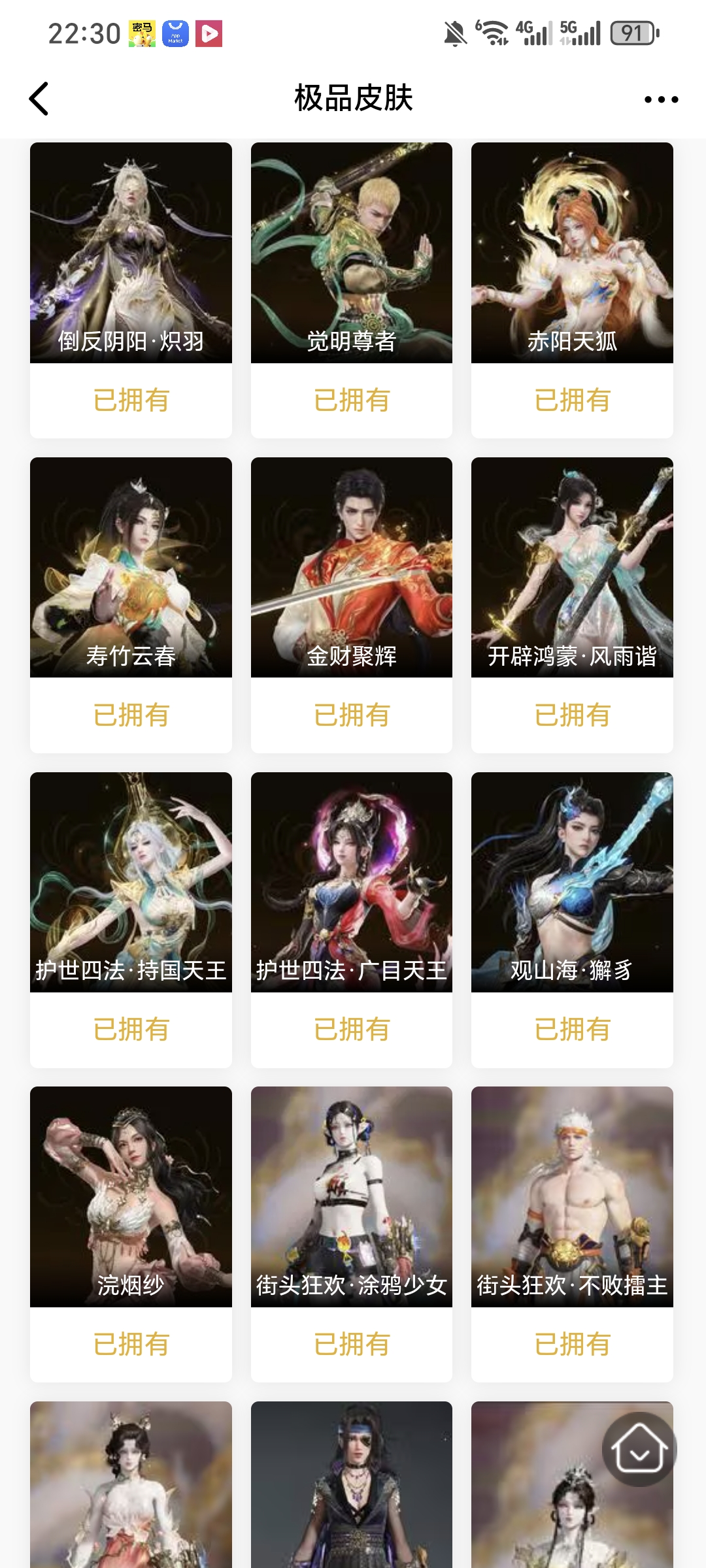Open the 浣烟纱 skin card
The image size is (706, 1568).
(131, 1196)
